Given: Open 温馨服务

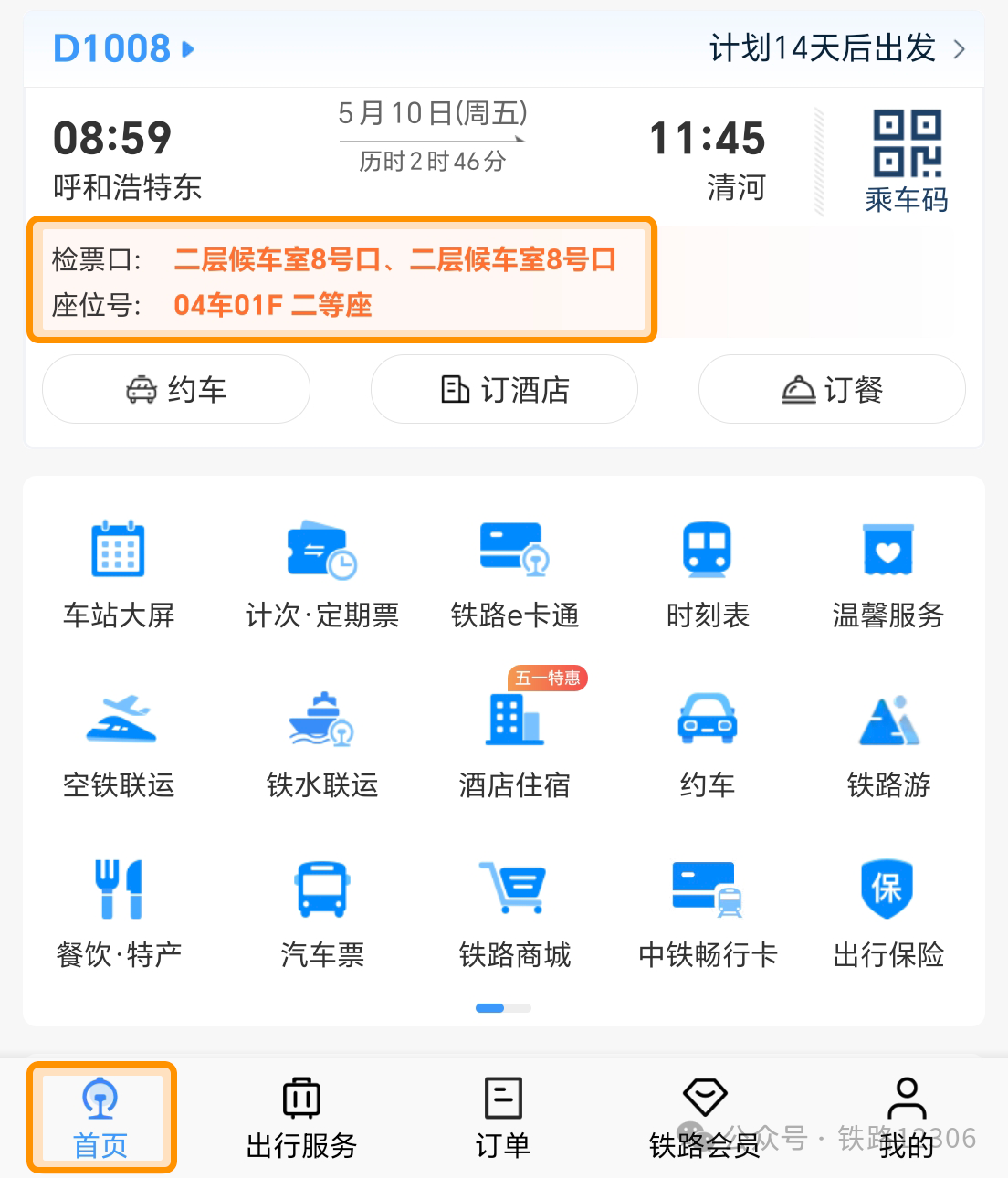Looking at the screenshot, I should pyautogui.click(x=887, y=573).
